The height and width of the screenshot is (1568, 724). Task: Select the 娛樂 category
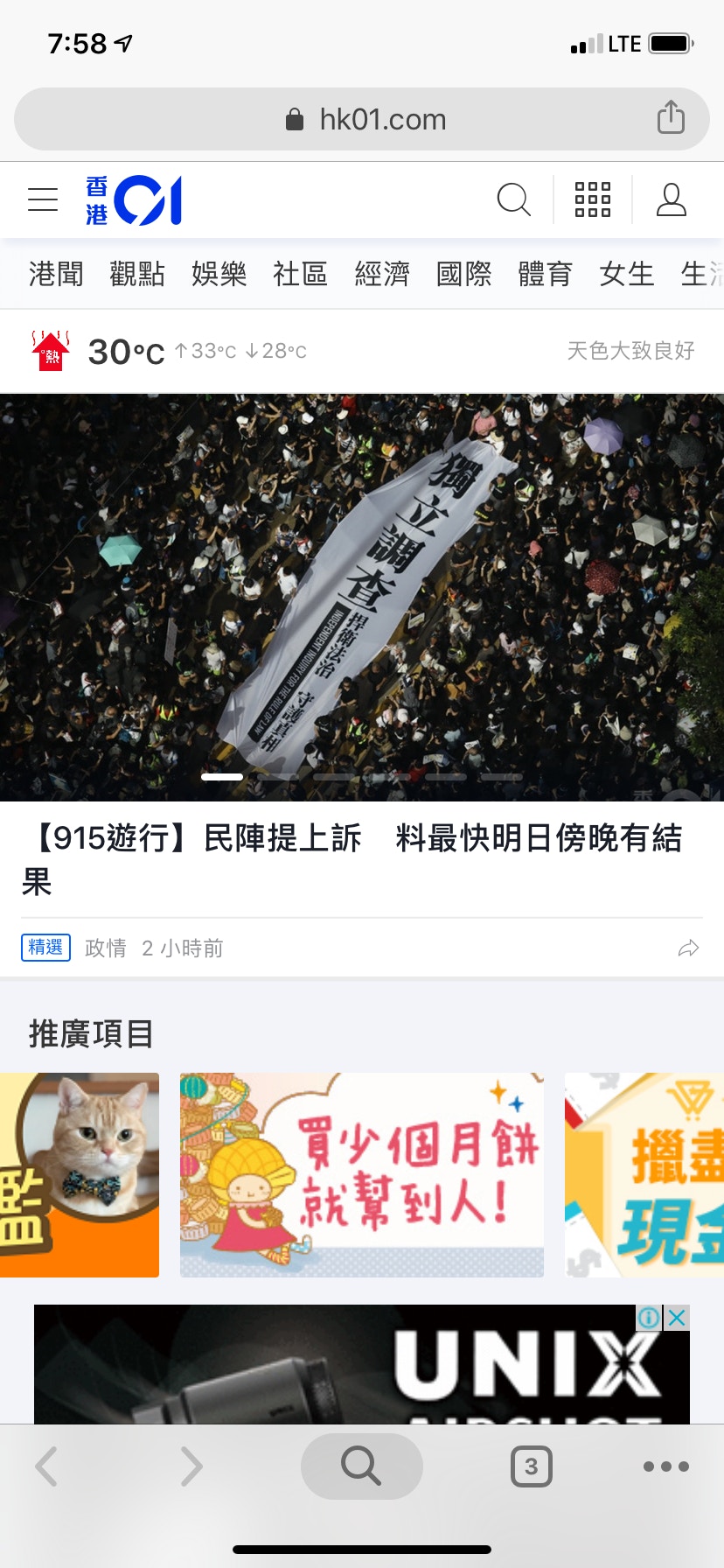pos(219,274)
